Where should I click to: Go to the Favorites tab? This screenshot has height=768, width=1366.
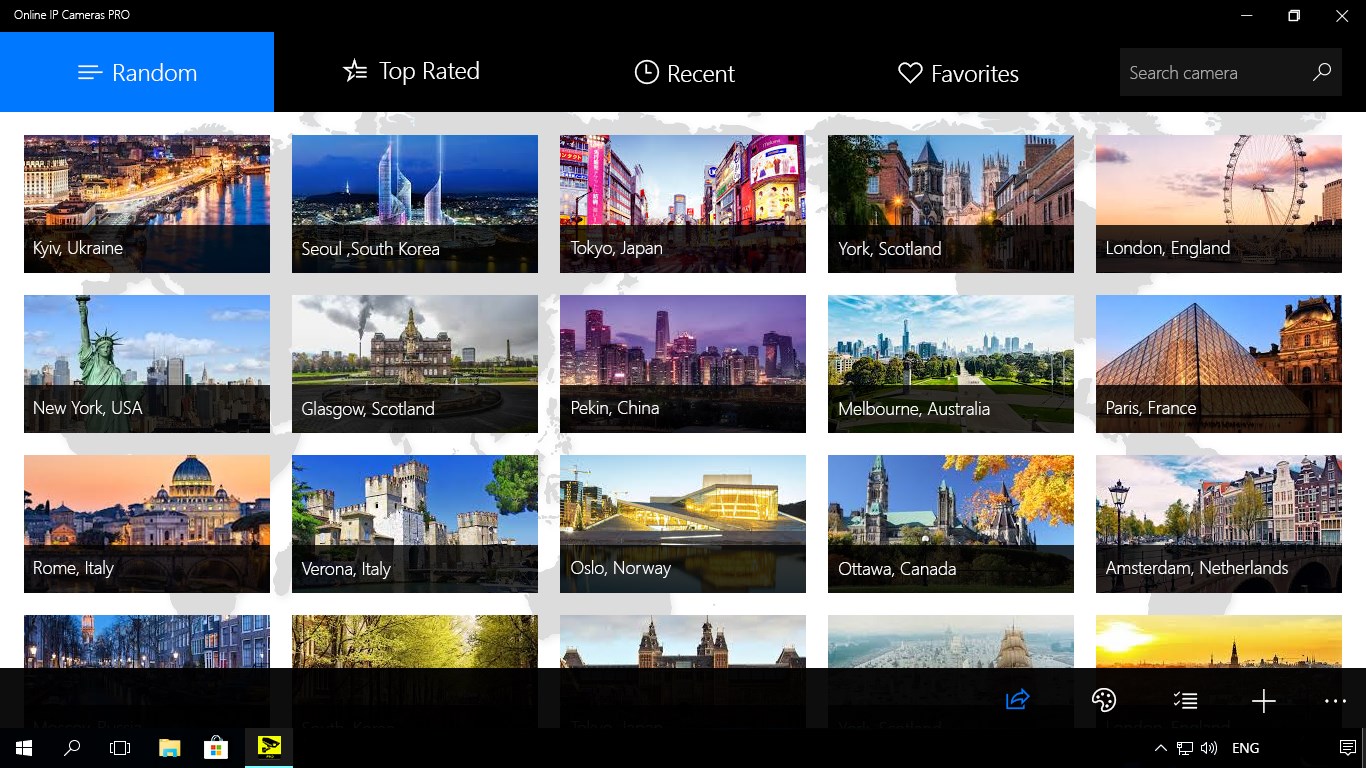pyautogui.click(x=958, y=73)
